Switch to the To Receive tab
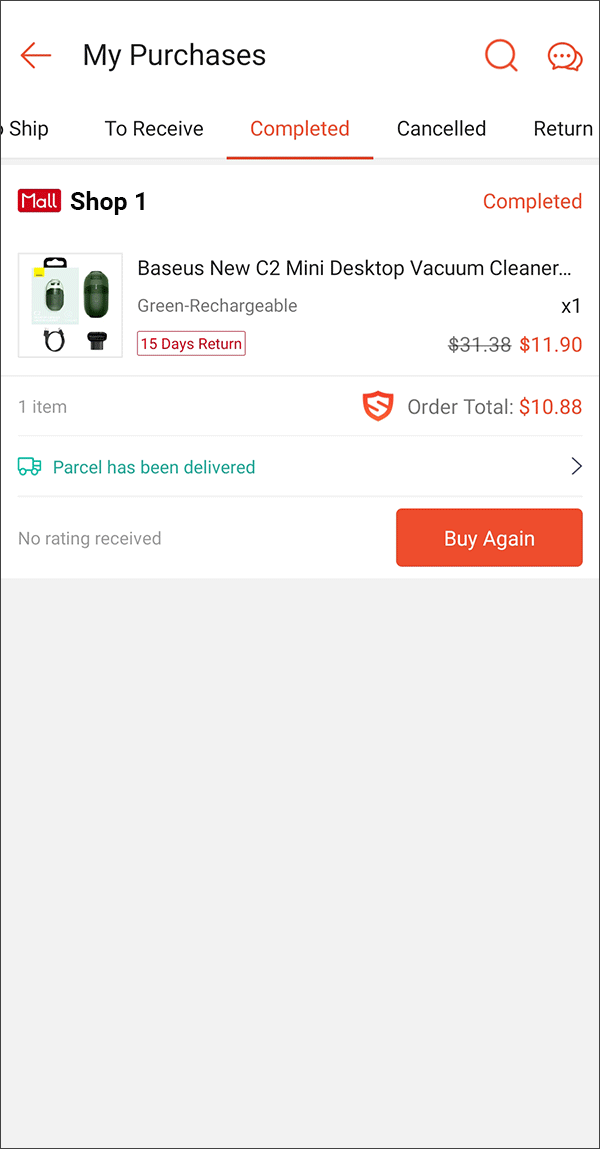The width and height of the screenshot is (600, 1149). [154, 129]
